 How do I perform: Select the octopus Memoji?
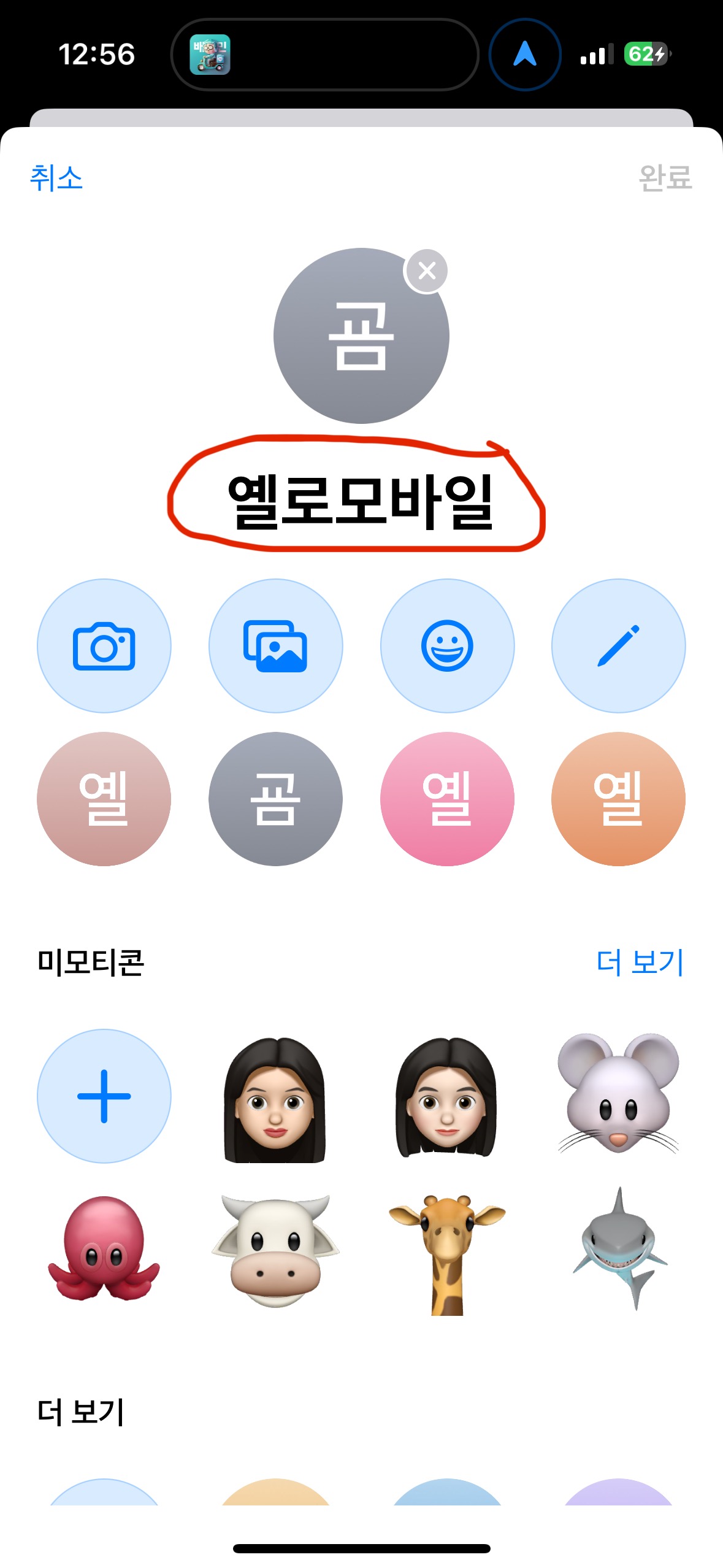click(104, 1248)
